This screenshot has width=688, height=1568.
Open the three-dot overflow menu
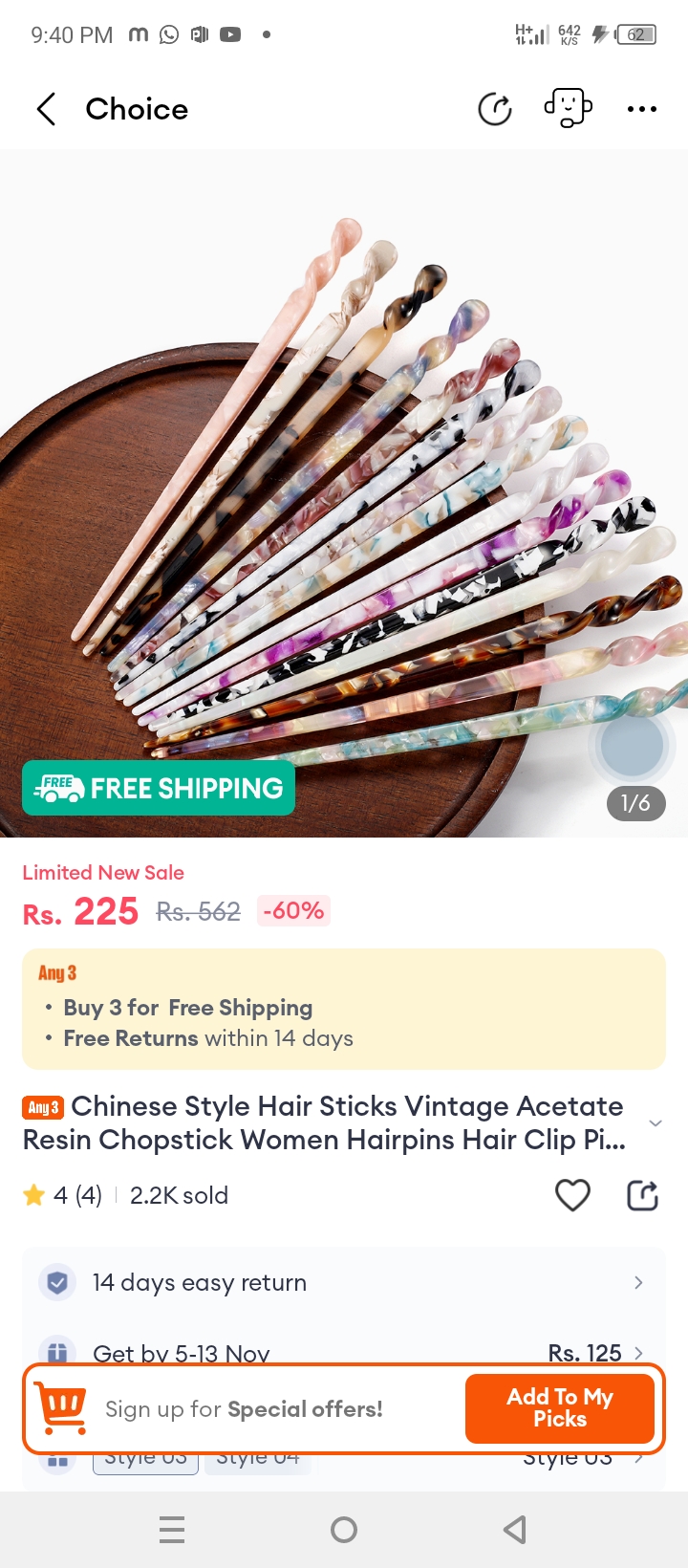641,109
